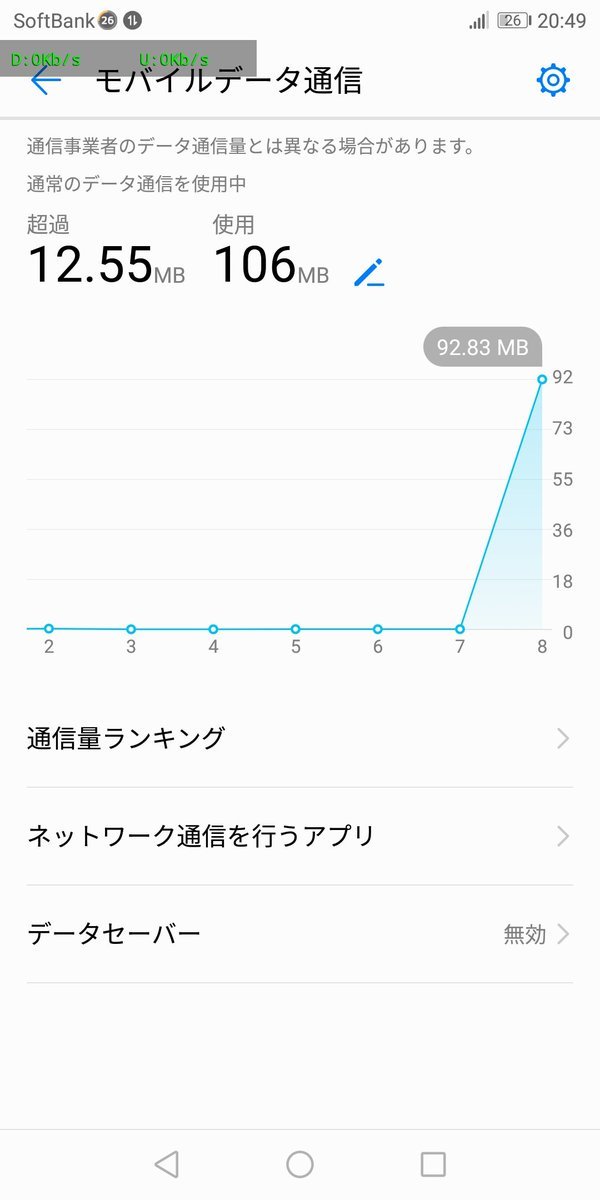Edit the used data amount

point(369,272)
